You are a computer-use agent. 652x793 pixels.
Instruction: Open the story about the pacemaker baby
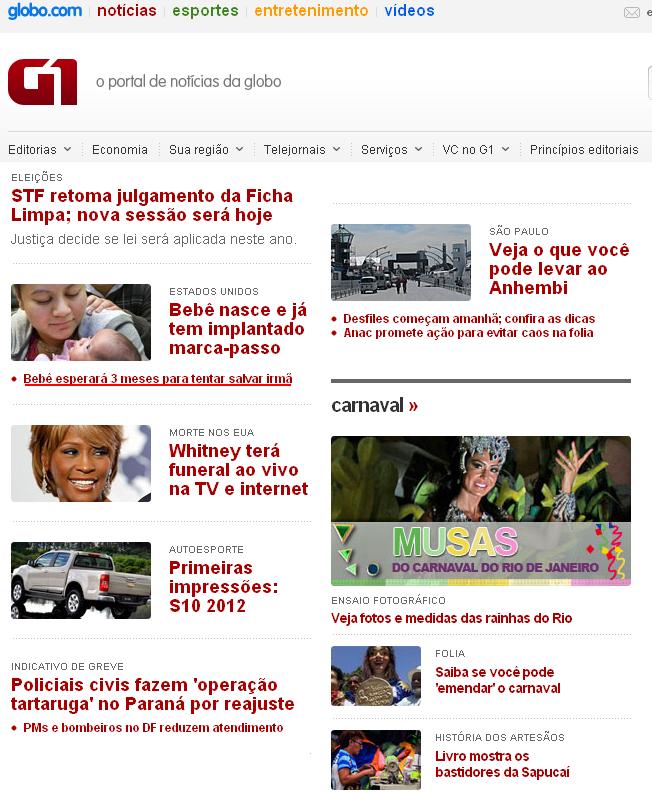tap(237, 329)
